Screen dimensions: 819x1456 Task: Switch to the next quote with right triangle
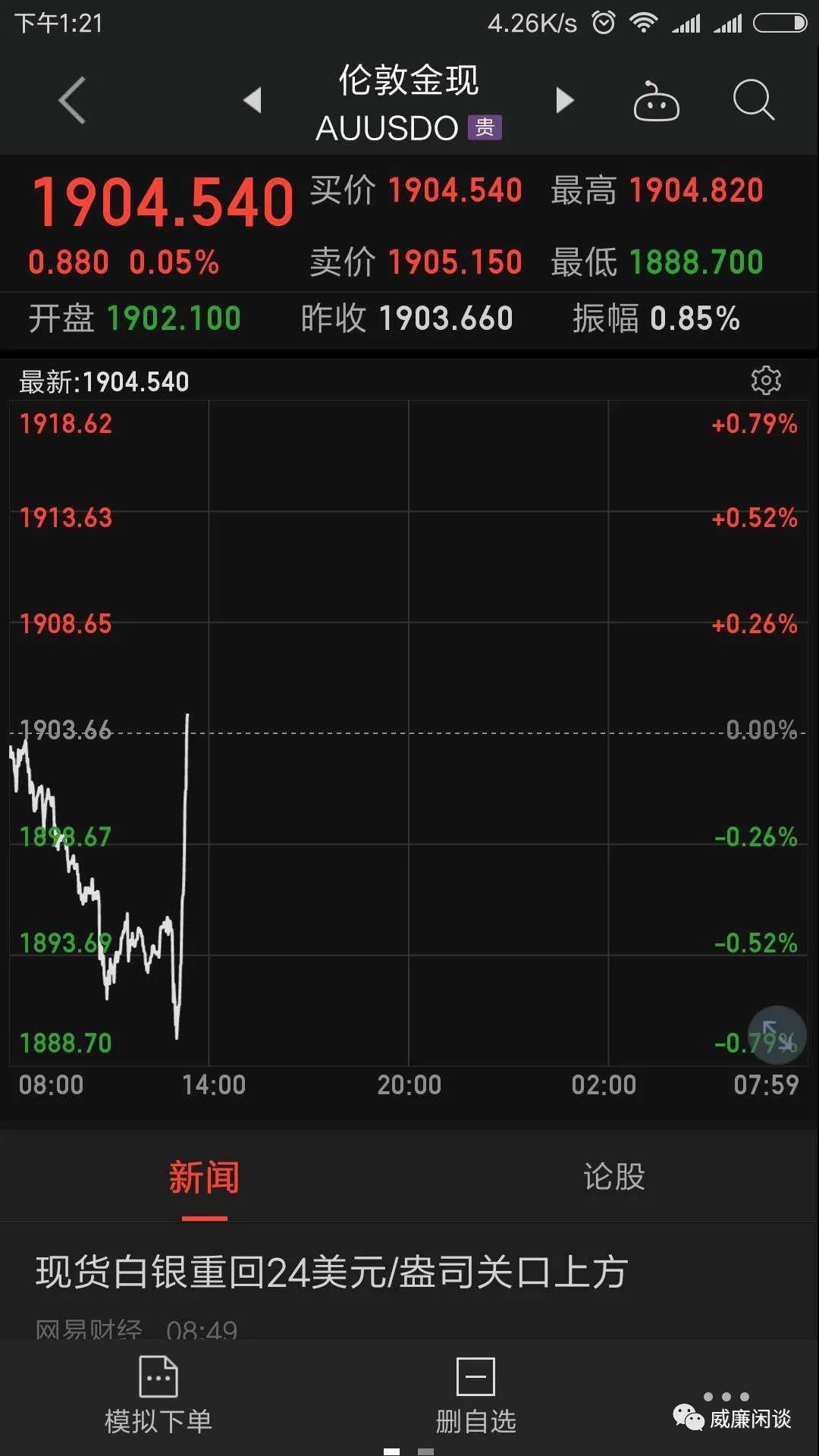(565, 100)
